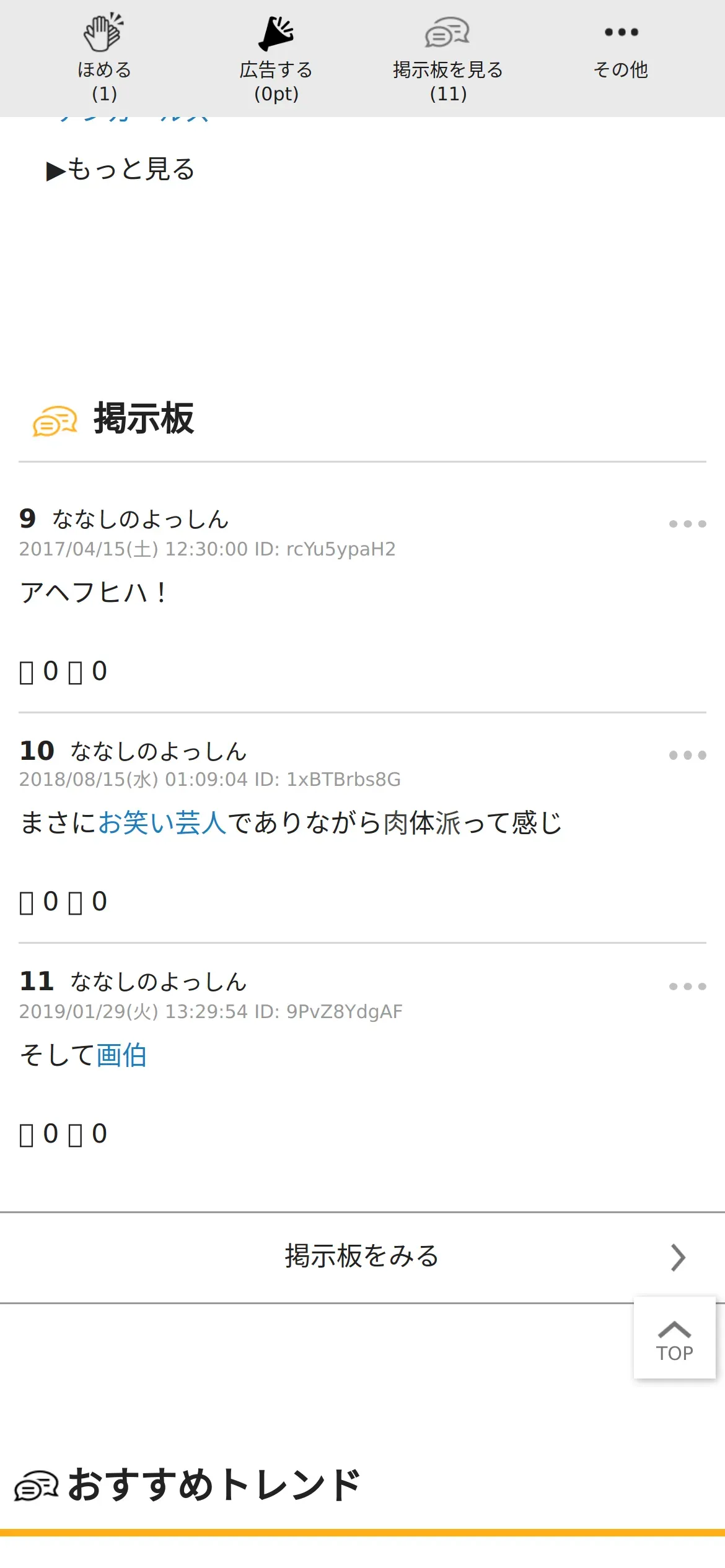Jump back to top with the TOP button
The image size is (725, 1568).
[675, 1338]
